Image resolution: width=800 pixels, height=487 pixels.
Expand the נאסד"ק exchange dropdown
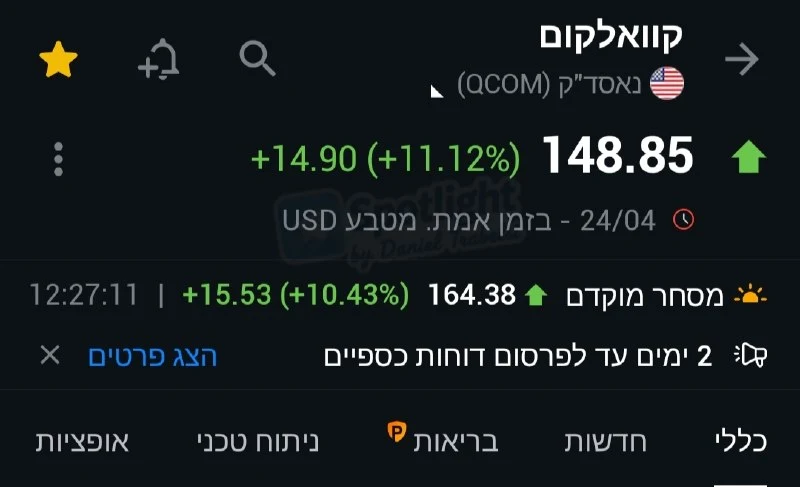coord(437,91)
